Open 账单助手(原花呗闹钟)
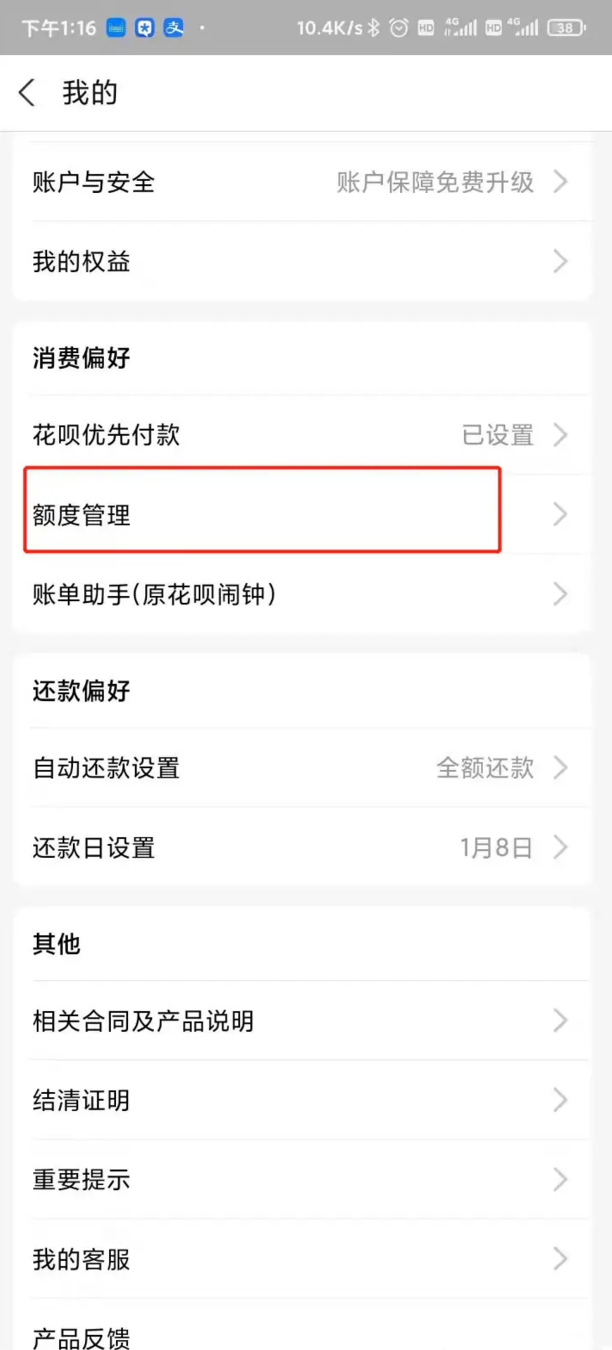The image size is (612, 1350). [300, 595]
